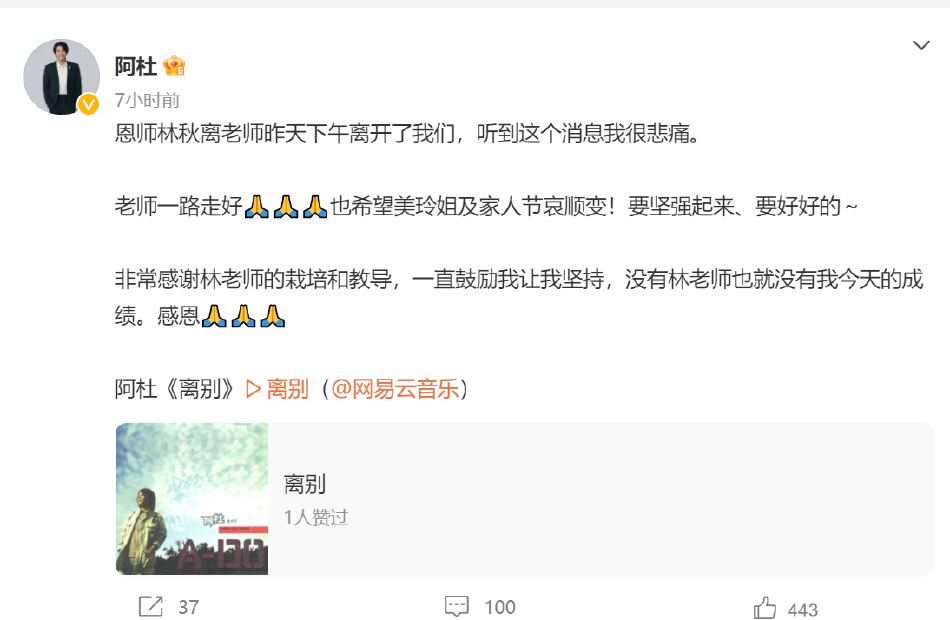Screen dimensions: 950x620
Task: Open the 离别 music card
Action: (x=524, y=498)
